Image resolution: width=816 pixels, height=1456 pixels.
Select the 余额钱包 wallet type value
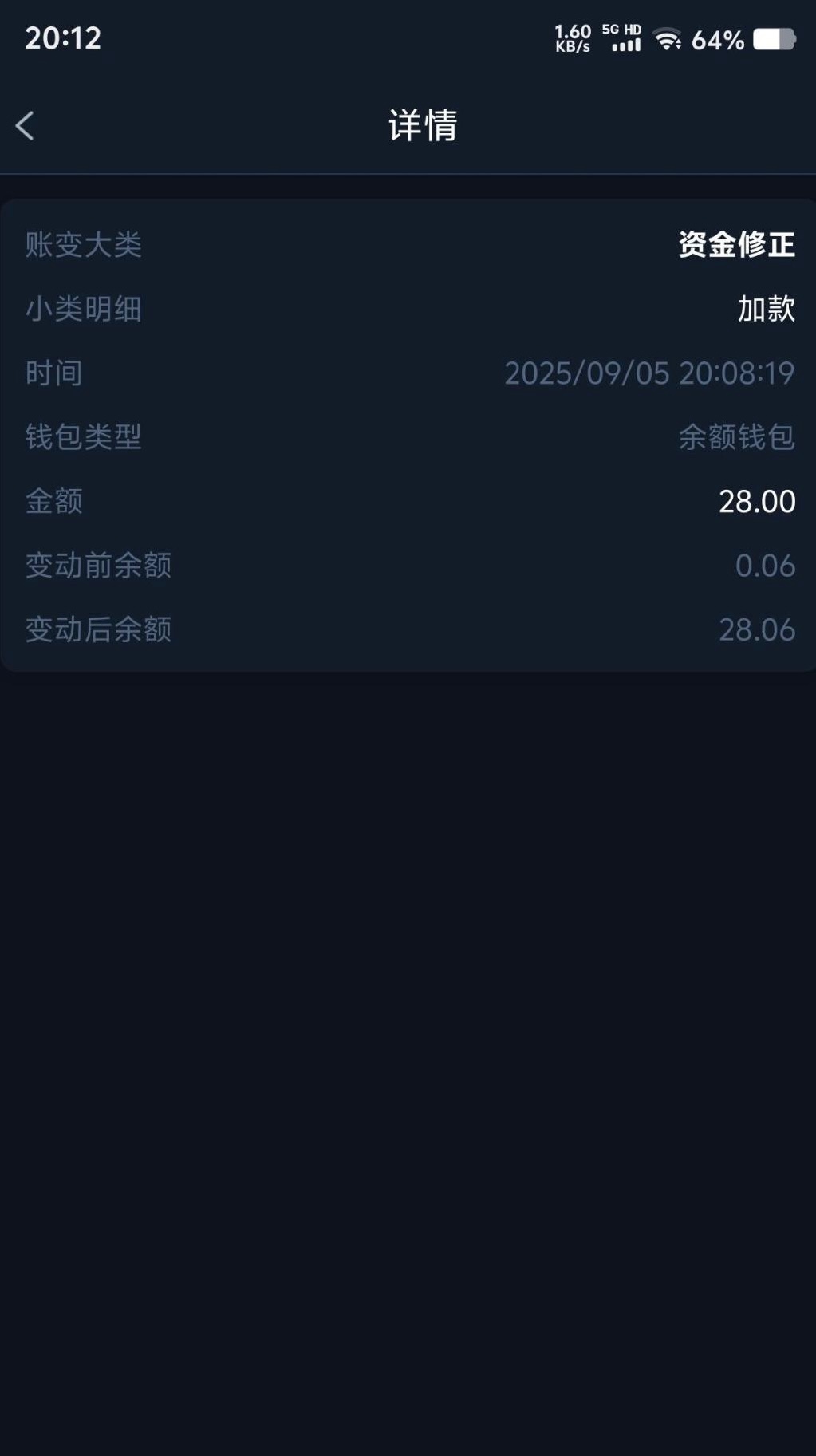coord(734,438)
